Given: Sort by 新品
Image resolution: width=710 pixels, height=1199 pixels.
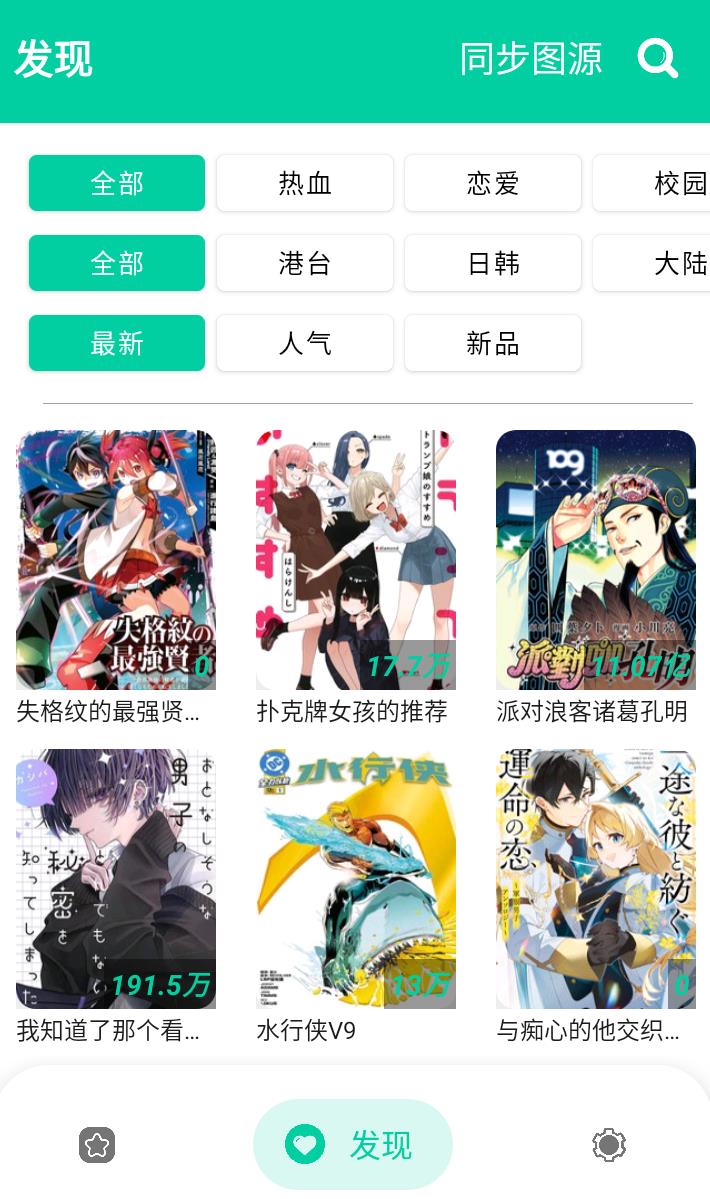Looking at the screenshot, I should pos(493,343).
